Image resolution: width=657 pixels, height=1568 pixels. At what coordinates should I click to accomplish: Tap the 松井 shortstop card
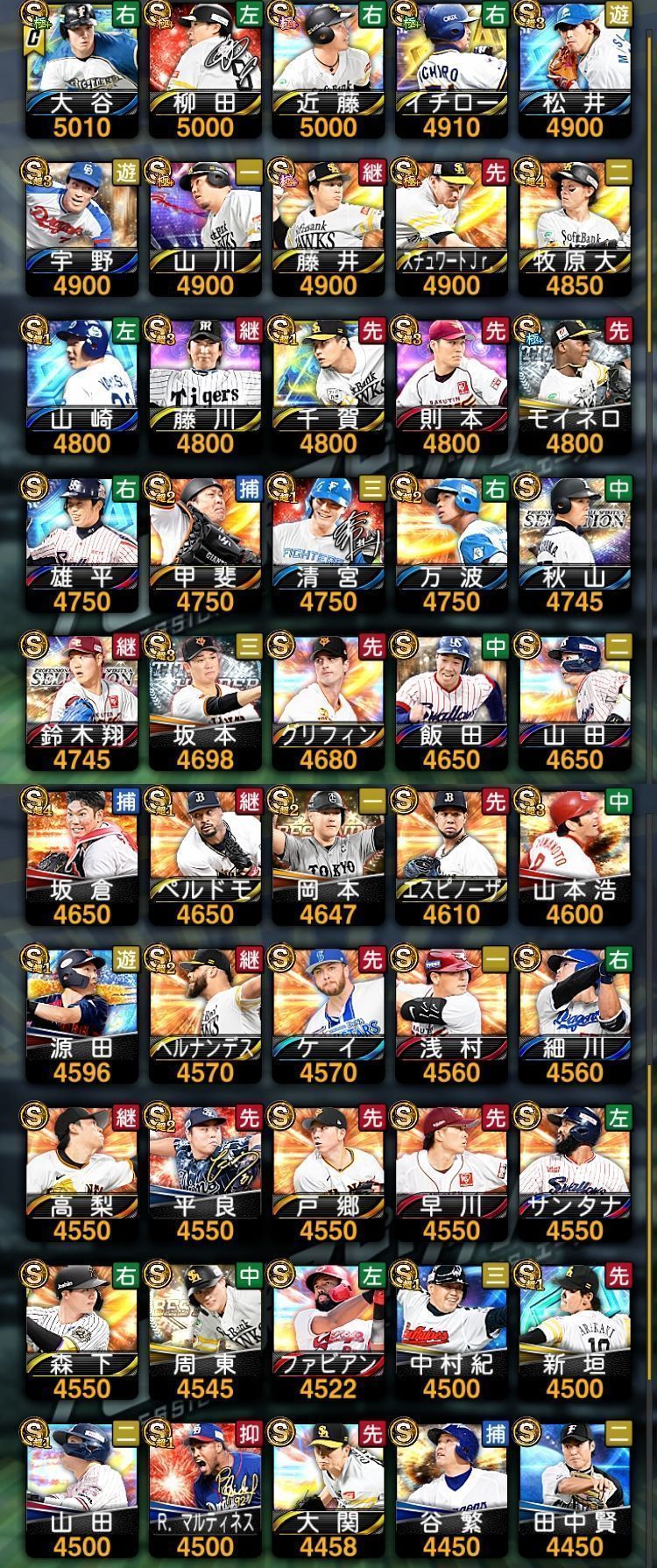point(575,70)
